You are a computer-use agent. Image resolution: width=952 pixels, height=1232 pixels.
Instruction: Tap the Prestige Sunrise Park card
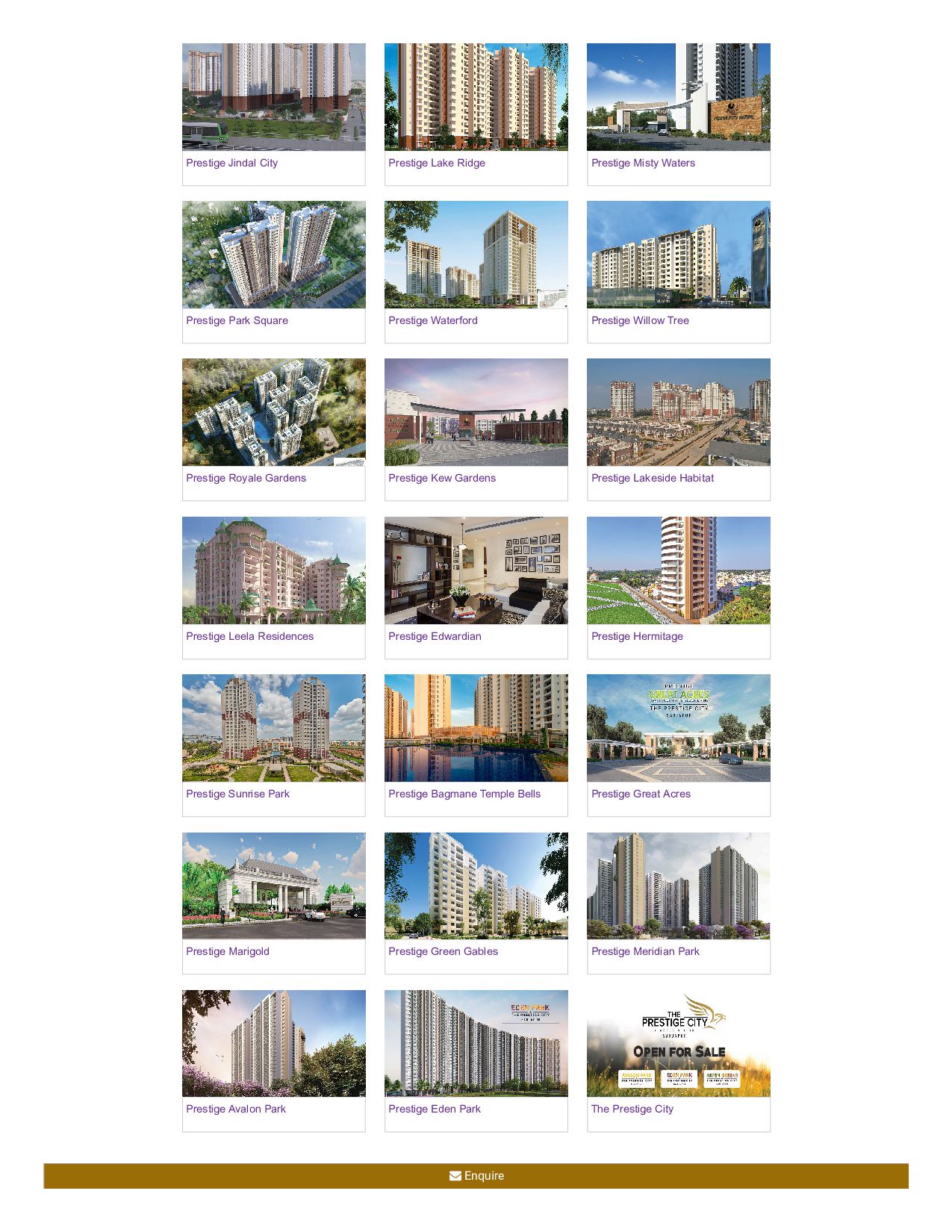273,745
